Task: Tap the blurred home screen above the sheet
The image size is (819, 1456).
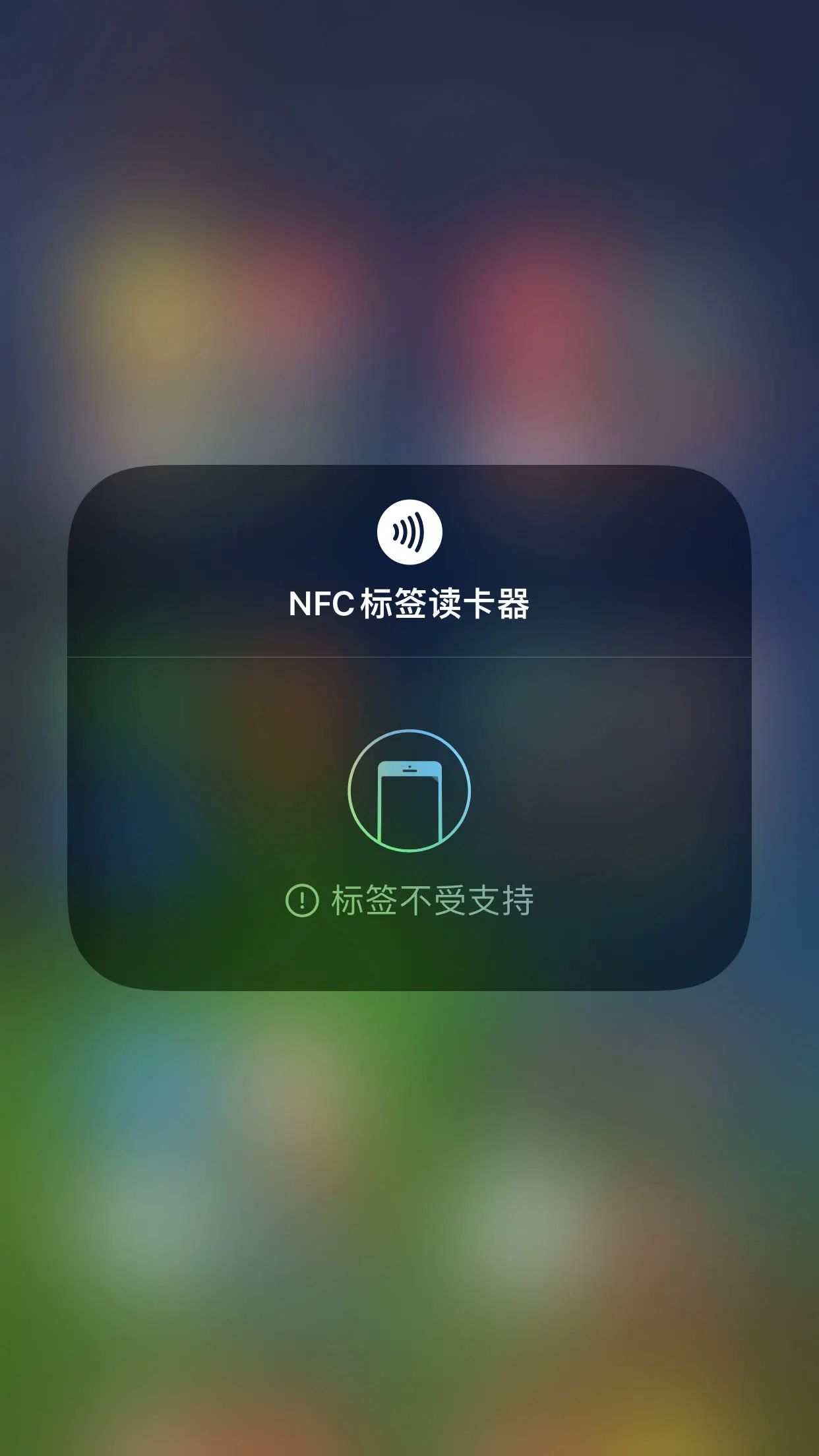Action: (x=409, y=231)
